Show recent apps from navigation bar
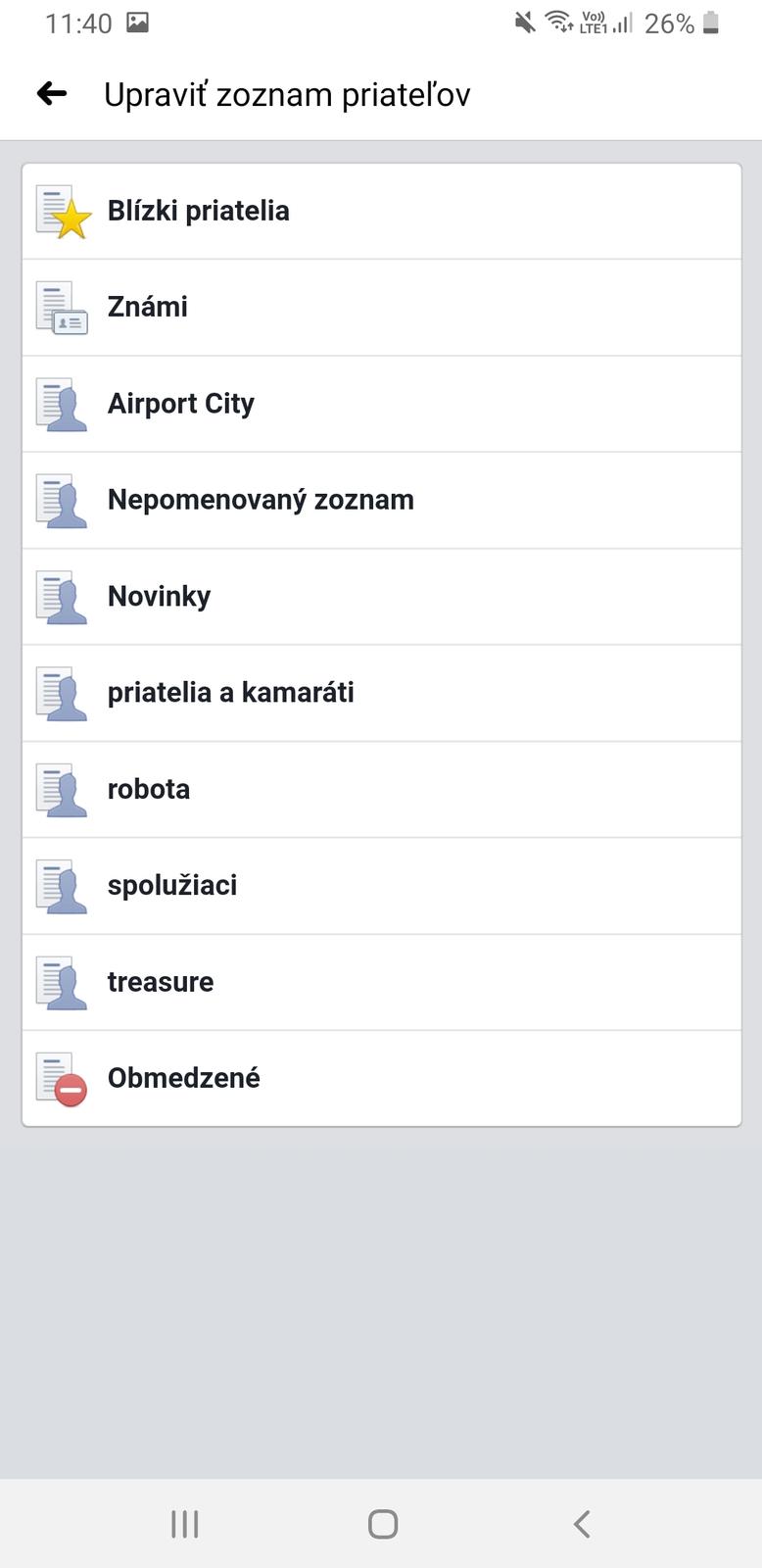Image resolution: width=762 pixels, height=1568 pixels. pos(184,1524)
